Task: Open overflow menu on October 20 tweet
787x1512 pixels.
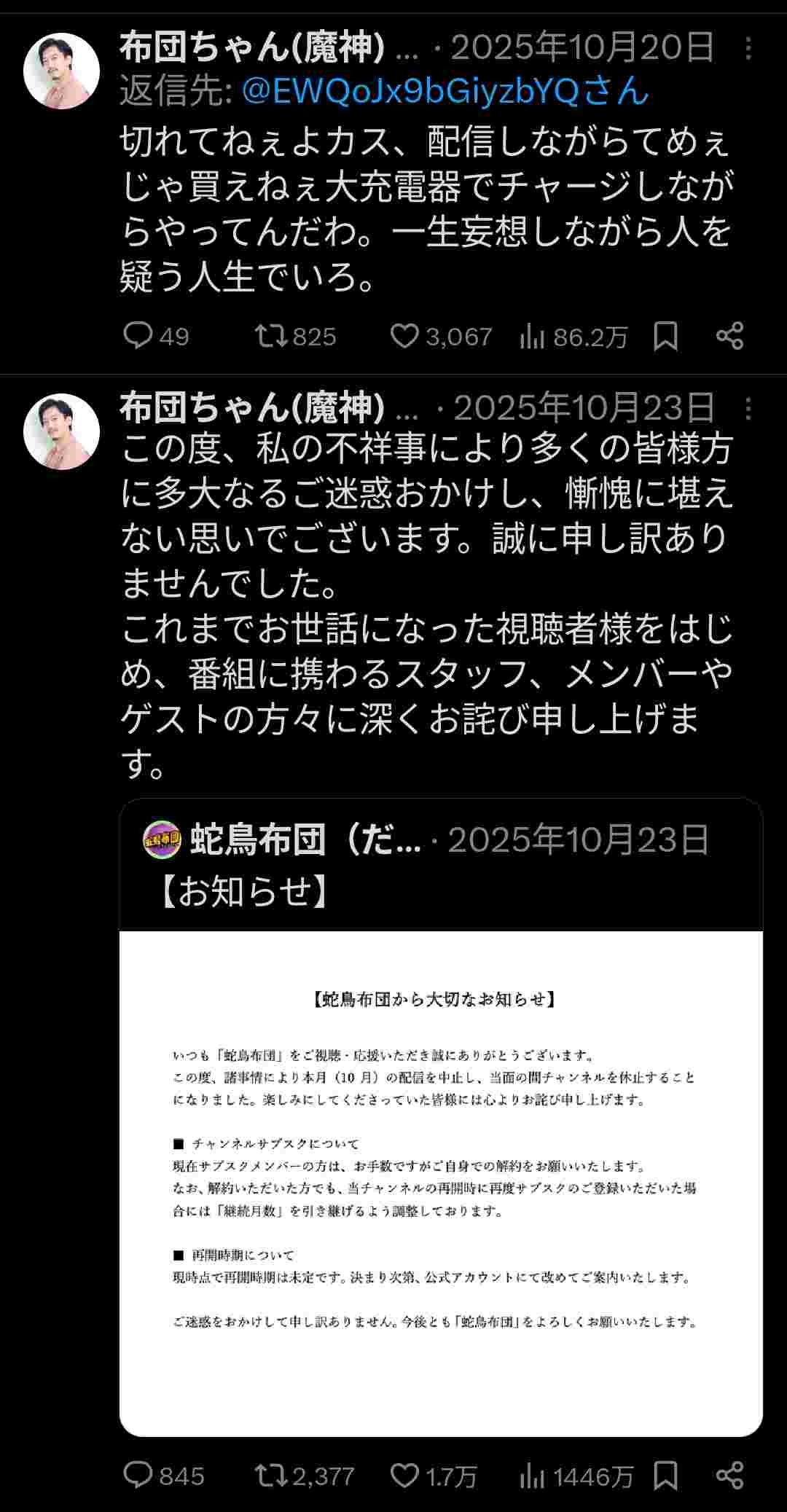Action: (x=748, y=48)
